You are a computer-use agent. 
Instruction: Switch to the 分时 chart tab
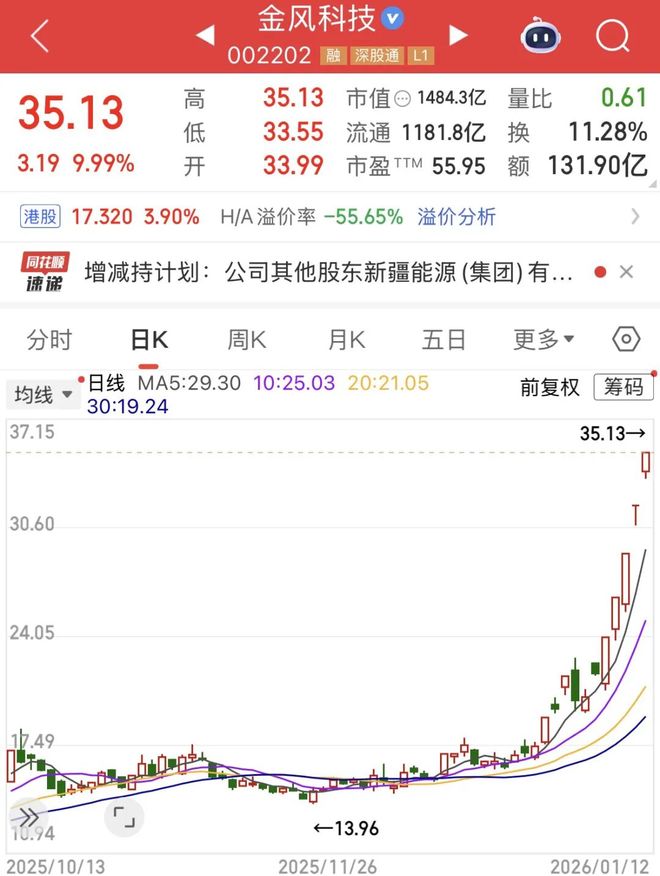(50, 340)
